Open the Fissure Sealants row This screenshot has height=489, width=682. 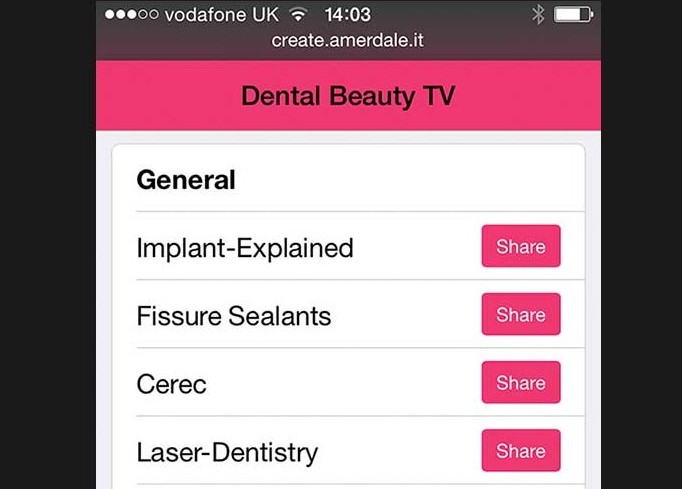(x=234, y=316)
